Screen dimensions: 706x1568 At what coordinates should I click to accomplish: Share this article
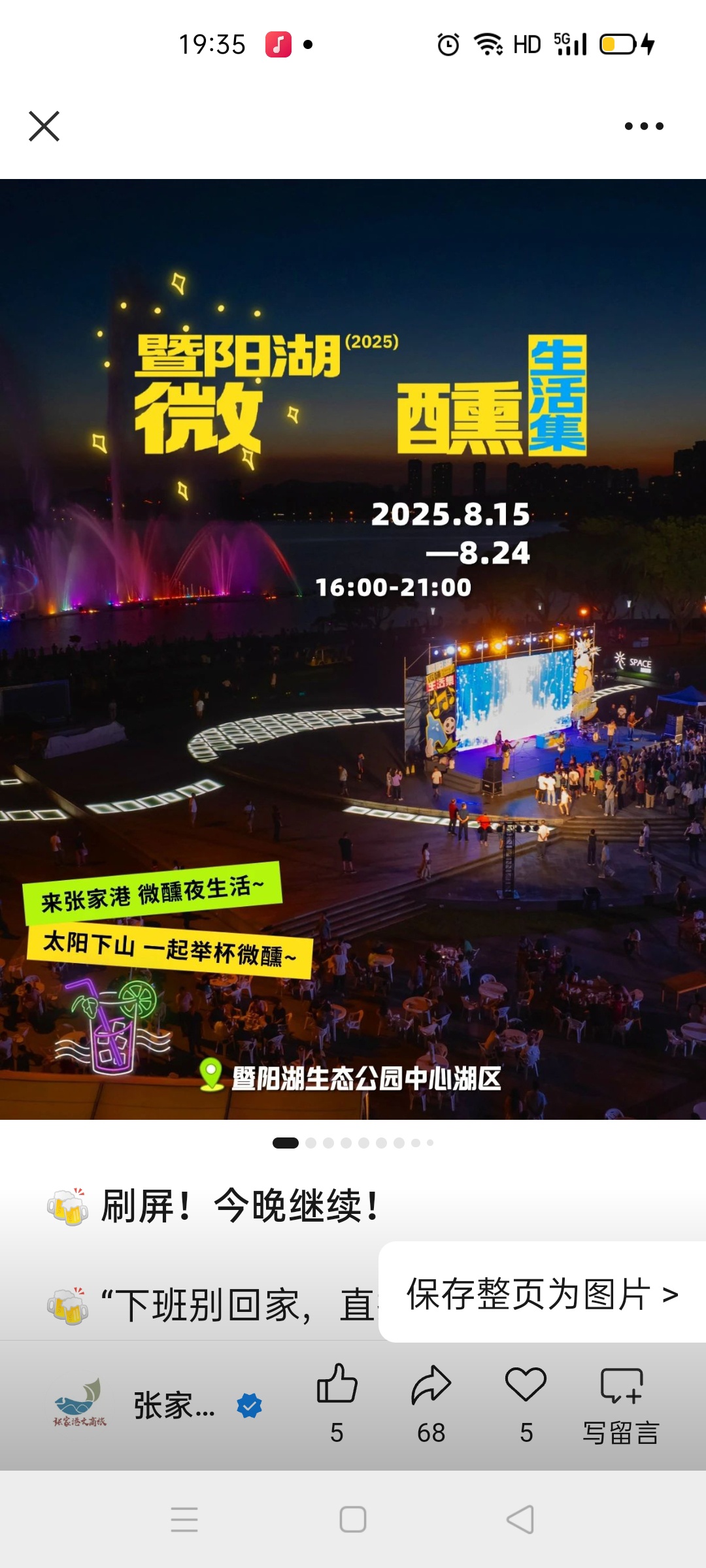tap(431, 1397)
